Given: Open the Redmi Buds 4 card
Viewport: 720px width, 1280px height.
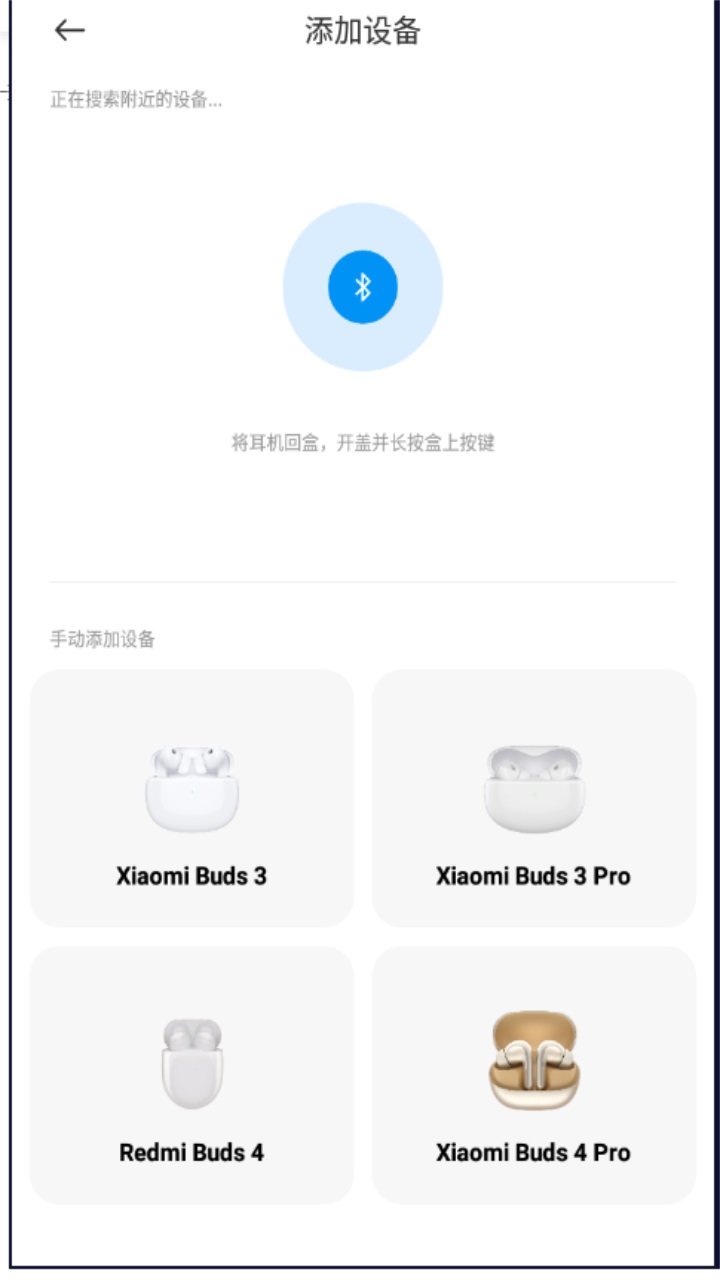Looking at the screenshot, I should click(192, 1075).
